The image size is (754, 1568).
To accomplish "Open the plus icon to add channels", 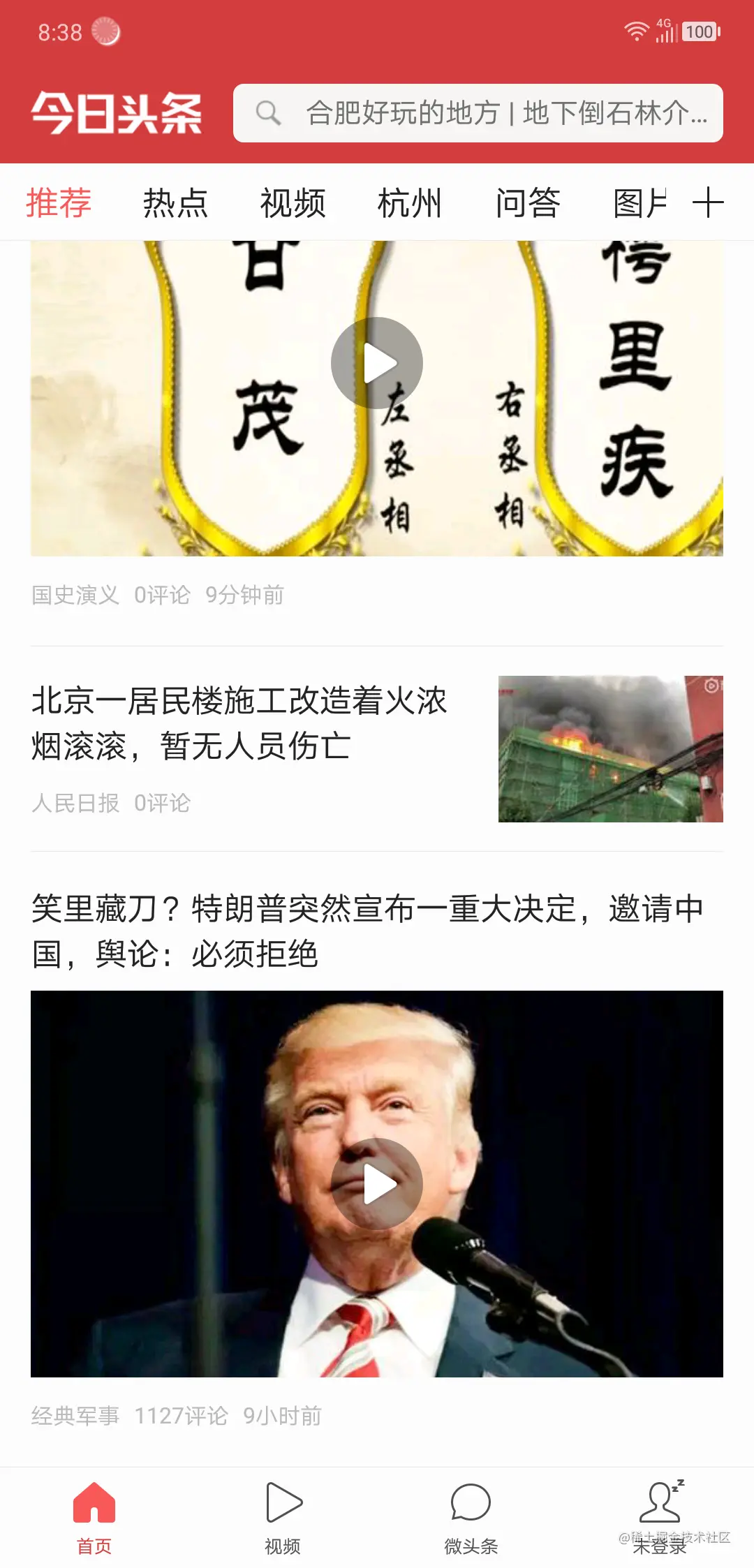I will [x=708, y=203].
